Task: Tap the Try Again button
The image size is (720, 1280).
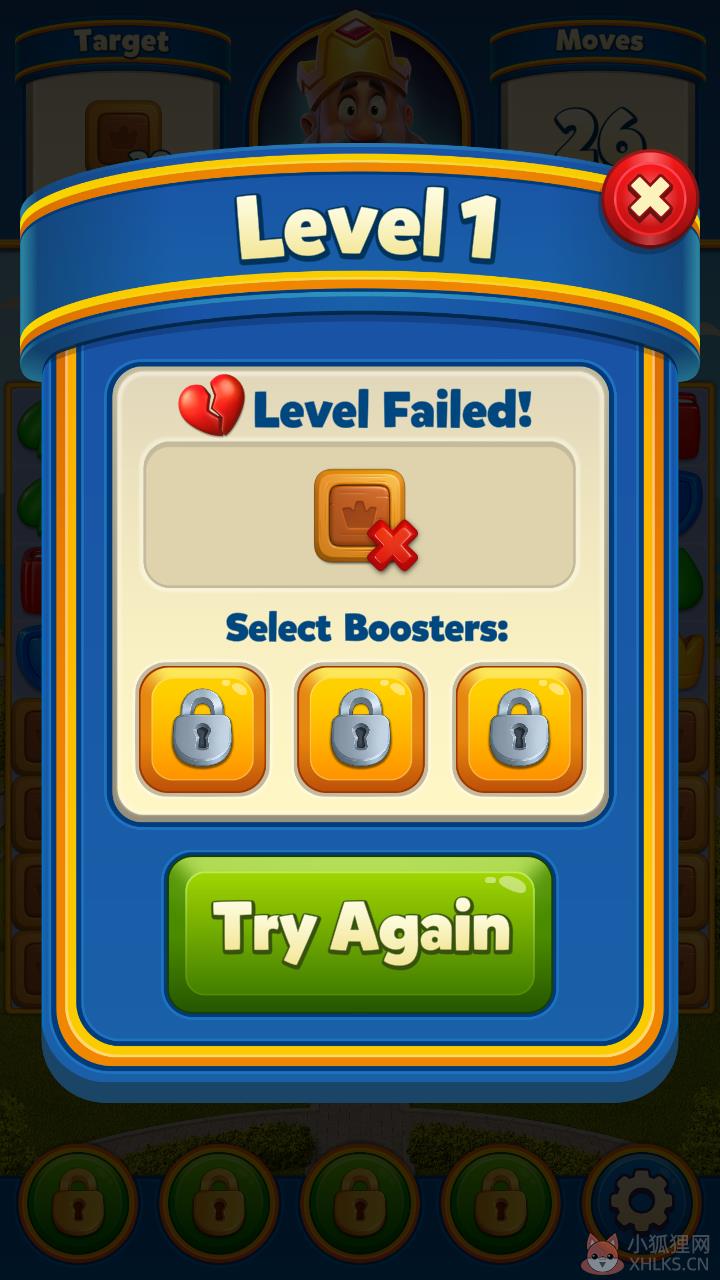Action: coord(360,933)
